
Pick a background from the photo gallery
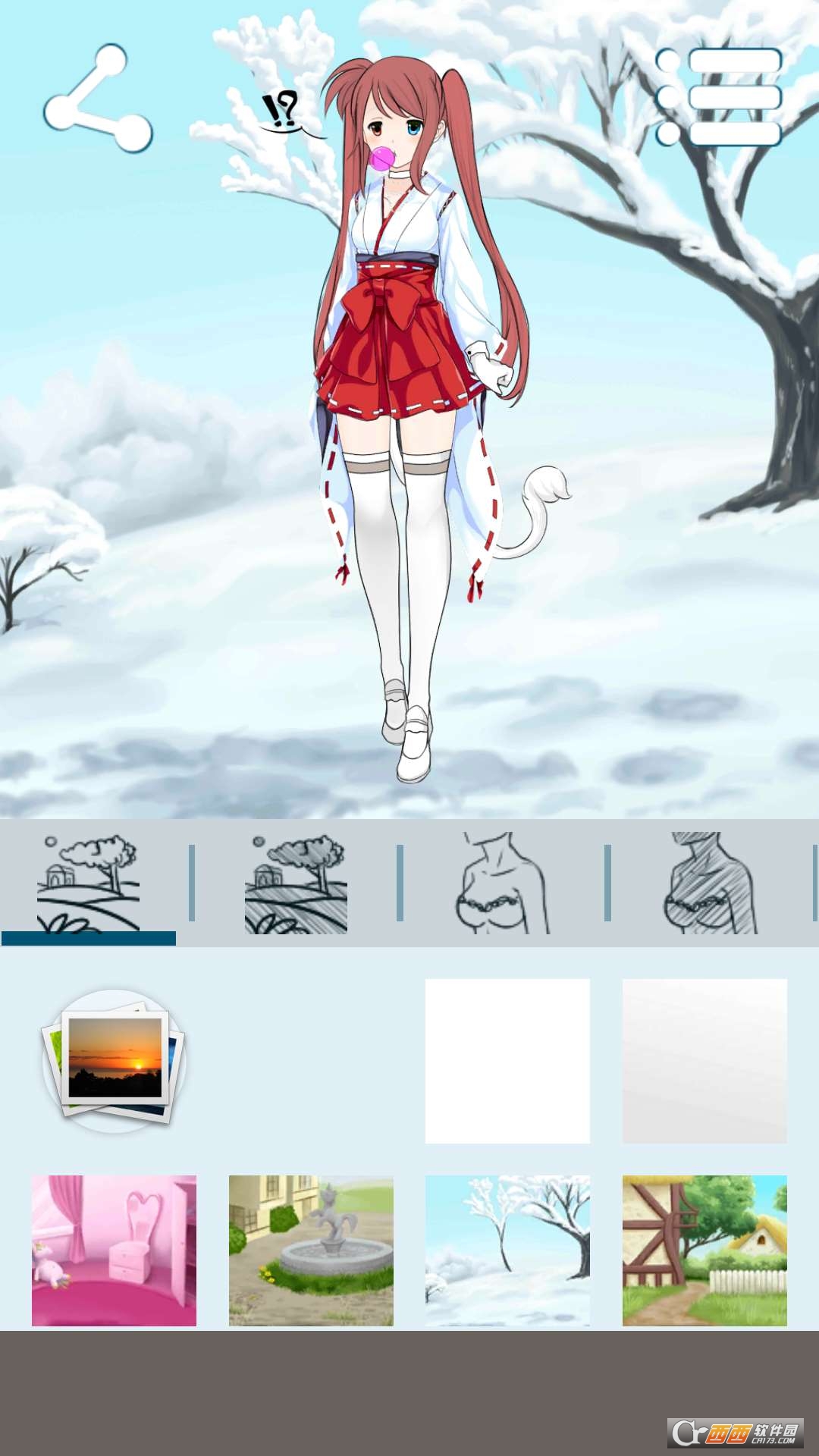click(x=114, y=1060)
